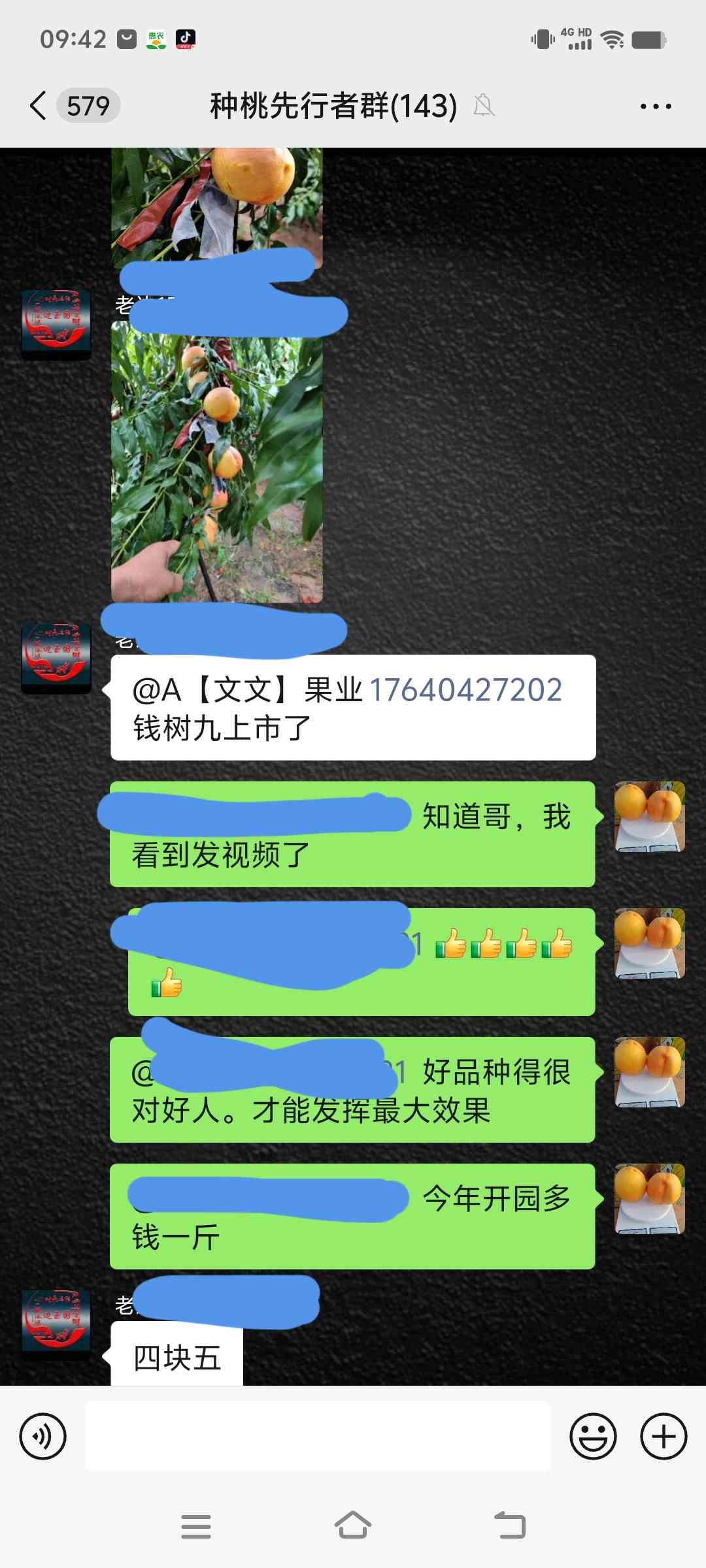Open the top cropped peach photo

[x=216, y=206]
